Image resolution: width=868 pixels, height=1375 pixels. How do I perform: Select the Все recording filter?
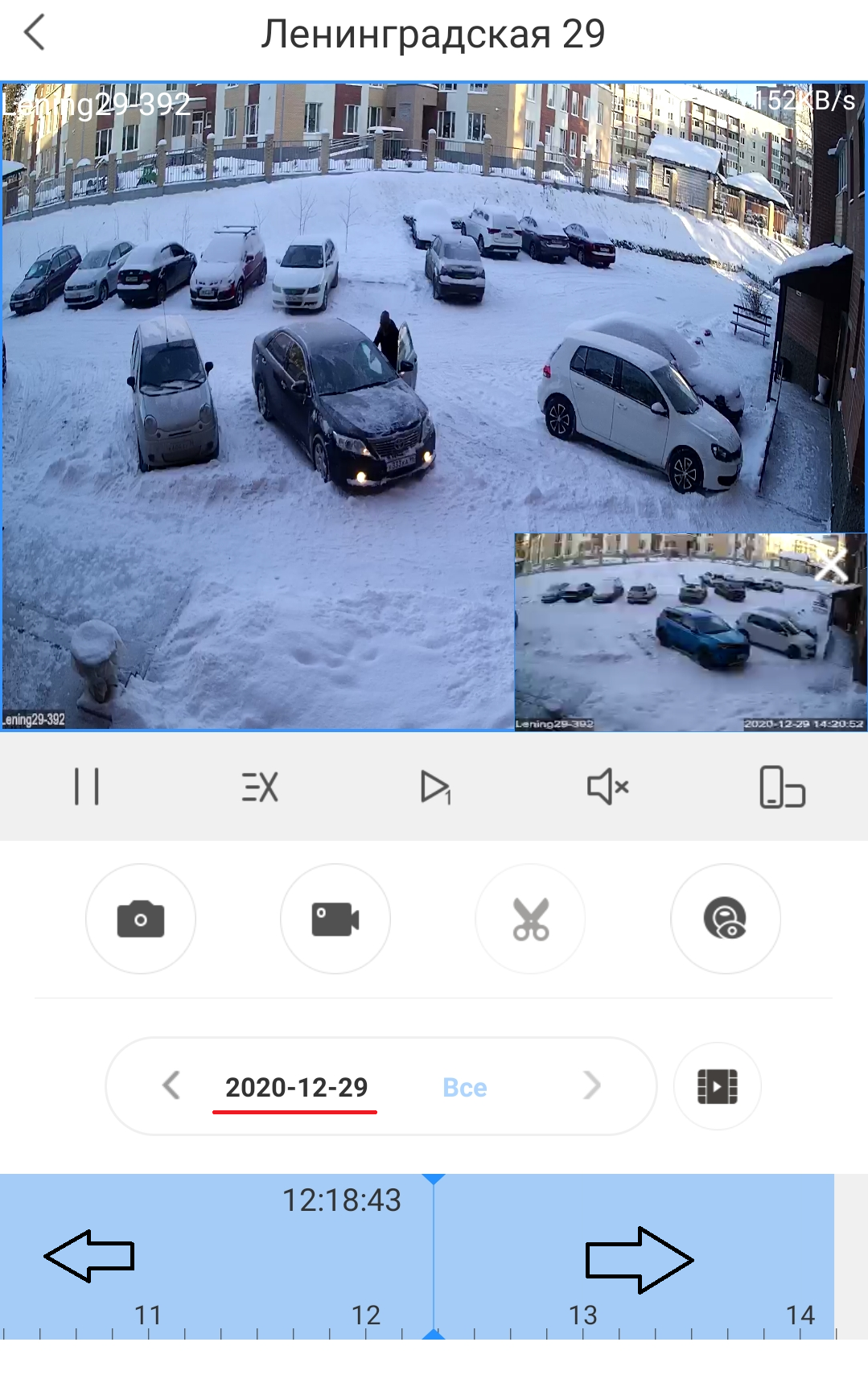[x=465, y=1087]
